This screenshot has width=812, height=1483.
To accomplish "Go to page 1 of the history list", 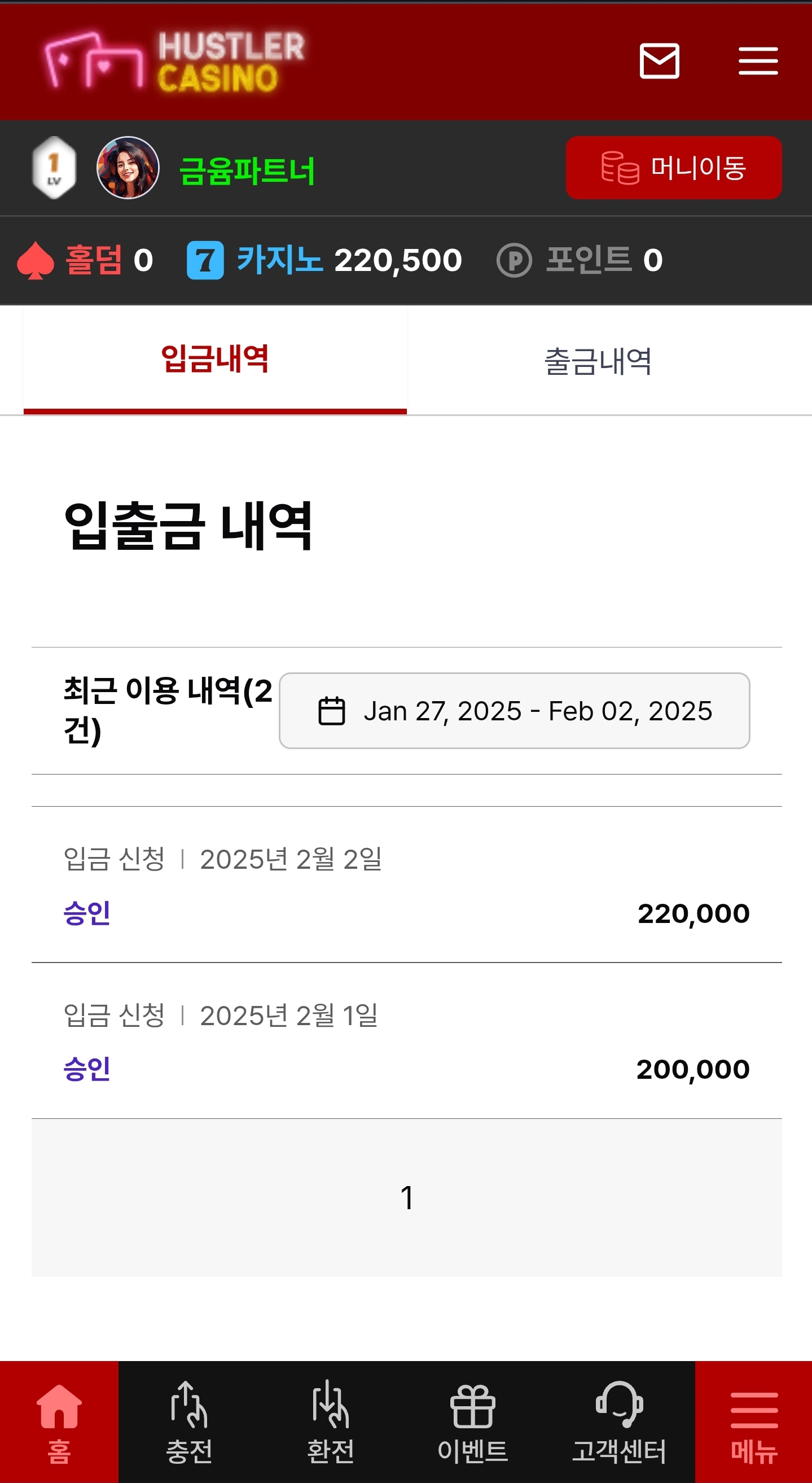I will [x=407, y=1197].
